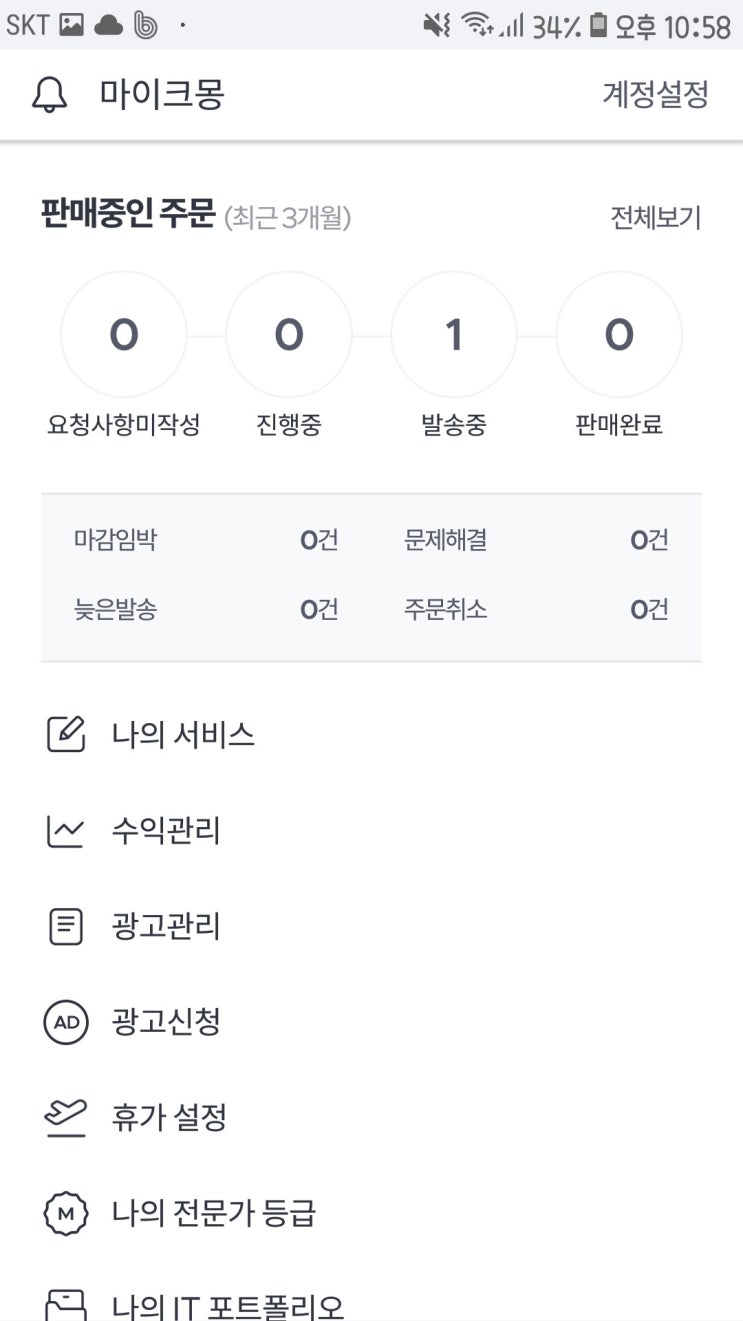Go to 수익관리
Viewport: 743px width, 1321px height.
166,831
